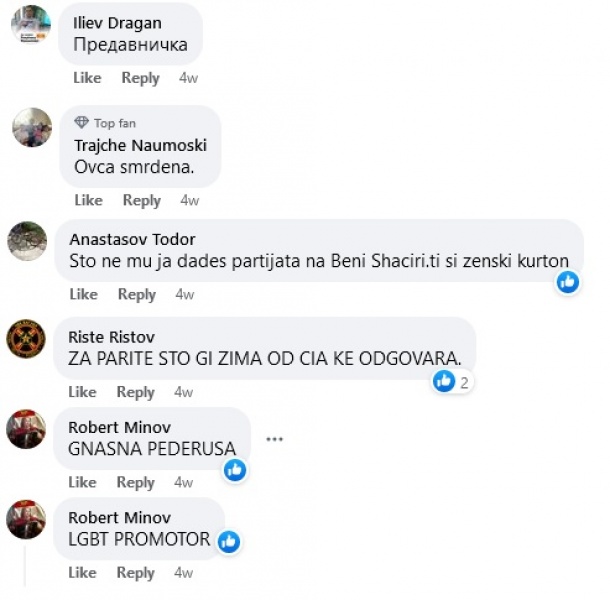Open Iliev Dragan's profile picture
This screenshot has height=600, width=610.
31,24
